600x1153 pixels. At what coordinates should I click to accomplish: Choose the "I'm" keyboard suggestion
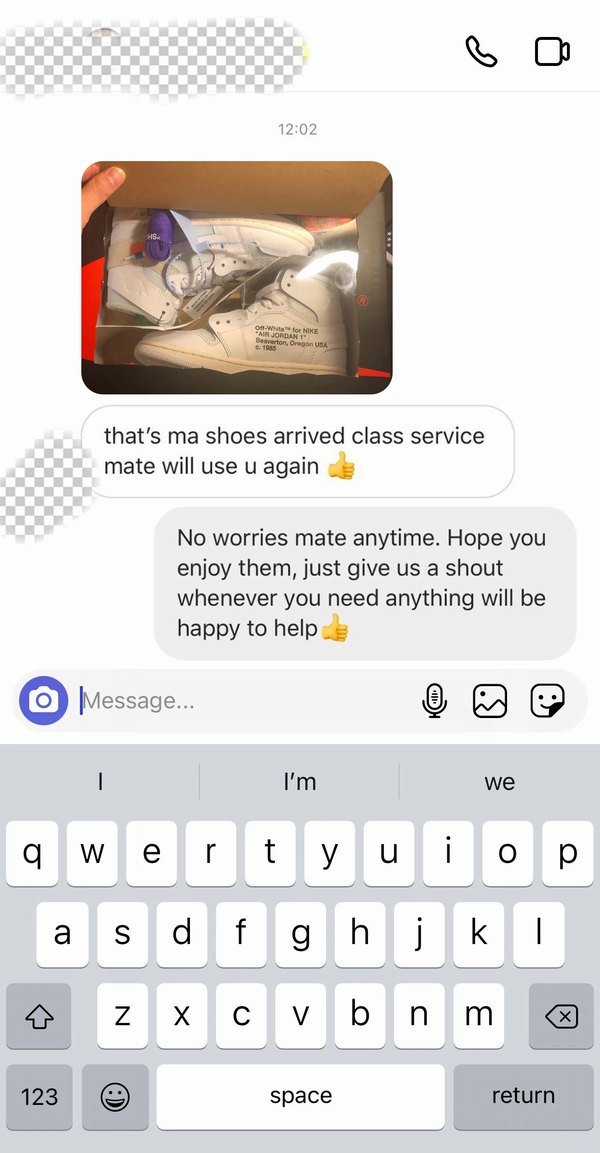click(x=299, y=782)
